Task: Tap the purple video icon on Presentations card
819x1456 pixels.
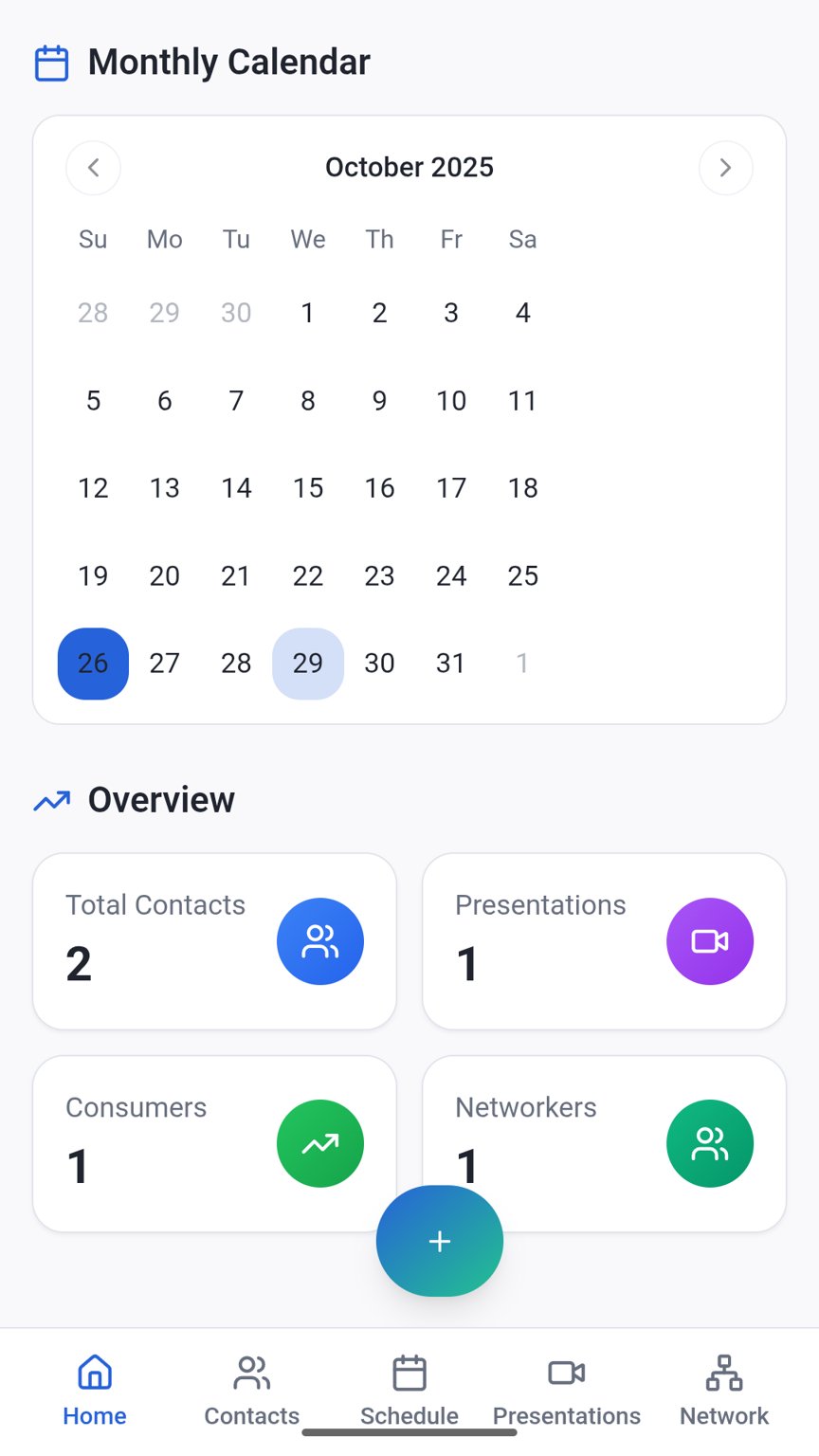Action: click(710, 941)
